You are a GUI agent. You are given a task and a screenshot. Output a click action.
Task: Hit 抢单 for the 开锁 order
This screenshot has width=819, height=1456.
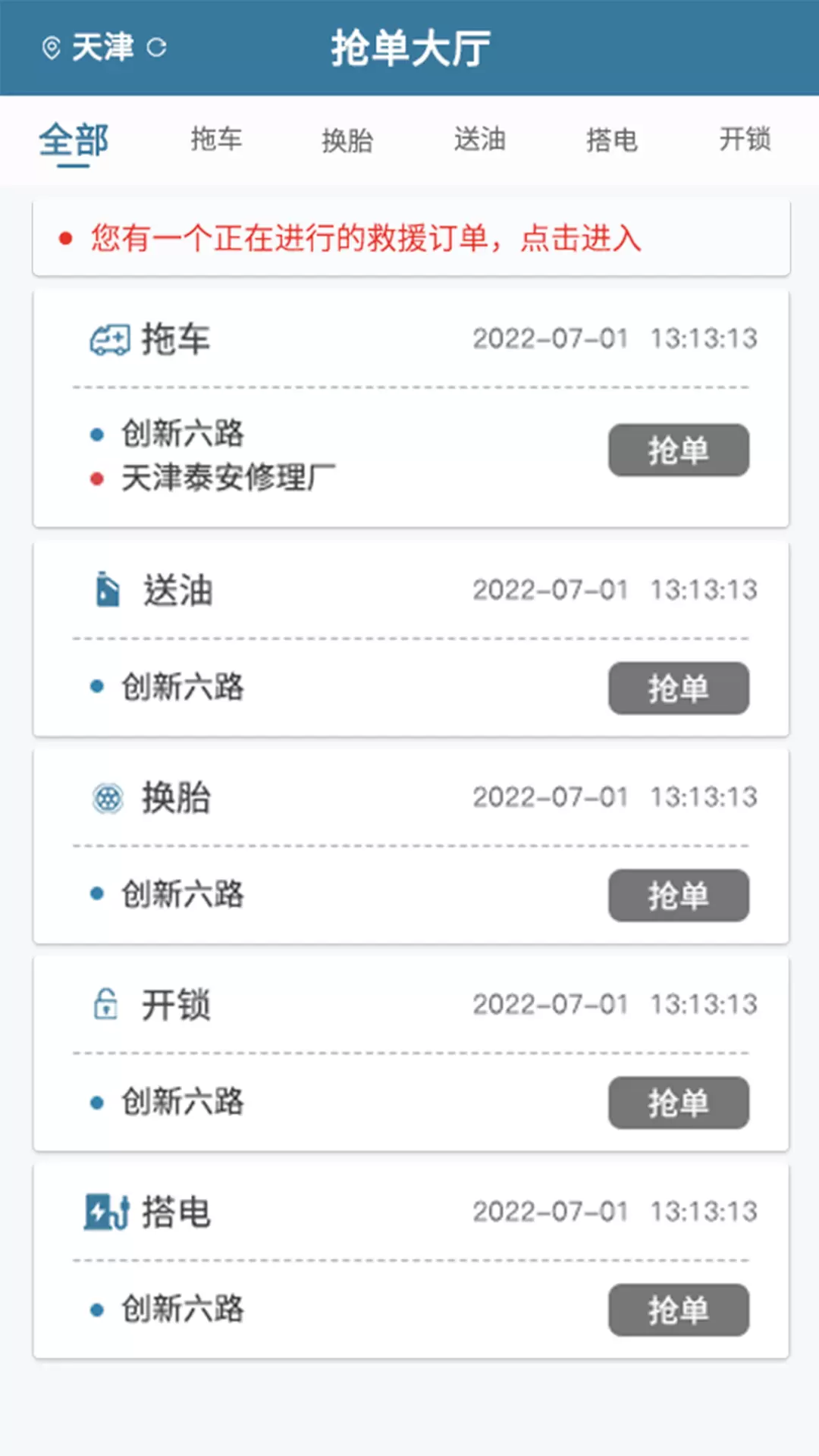679,1103
